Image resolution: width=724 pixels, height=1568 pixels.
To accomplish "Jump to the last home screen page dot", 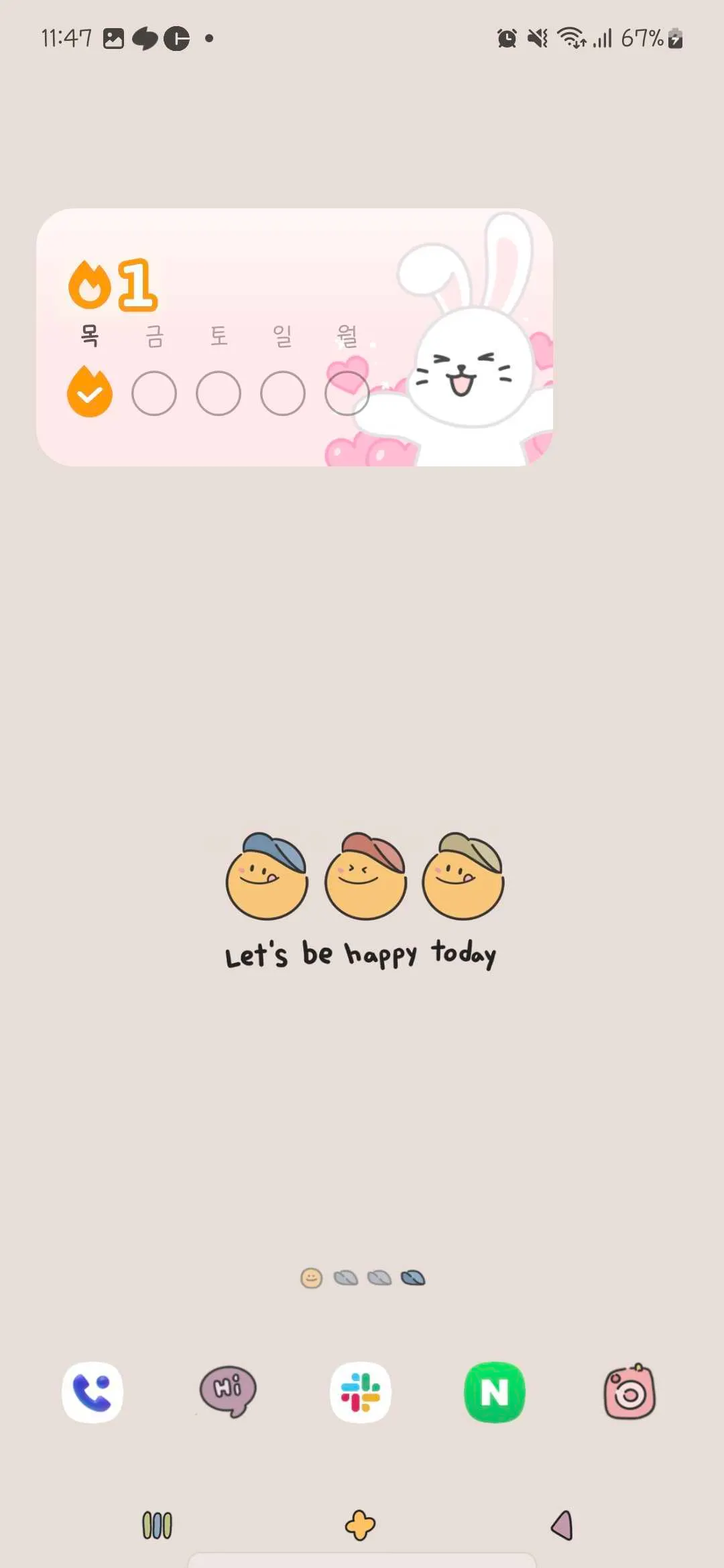I will (413, 1278).
